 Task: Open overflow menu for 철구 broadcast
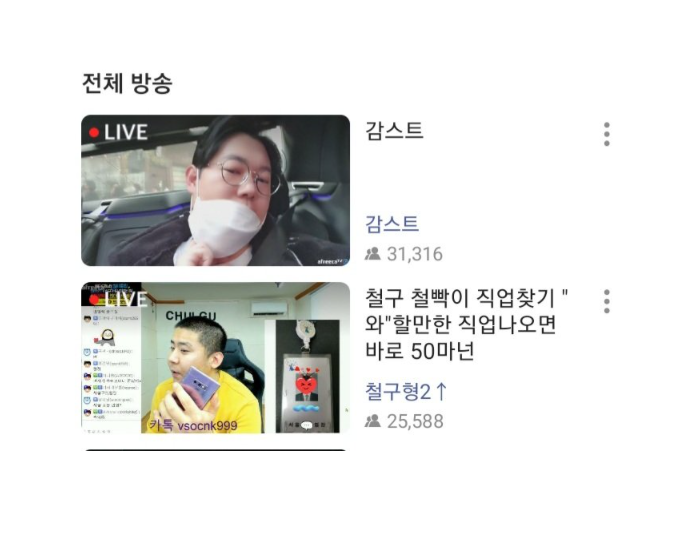(x=606, y=301)
